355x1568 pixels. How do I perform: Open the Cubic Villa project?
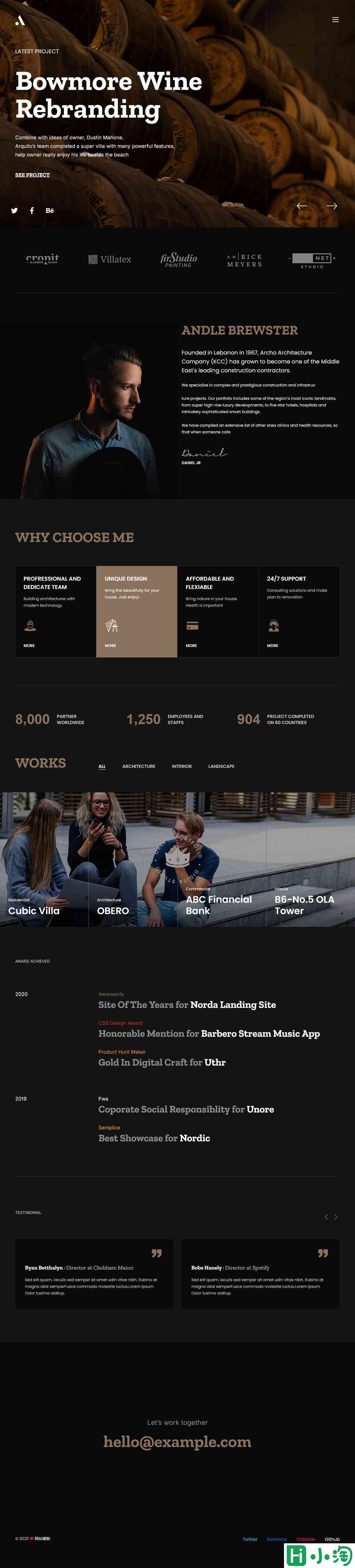(34, 911)
